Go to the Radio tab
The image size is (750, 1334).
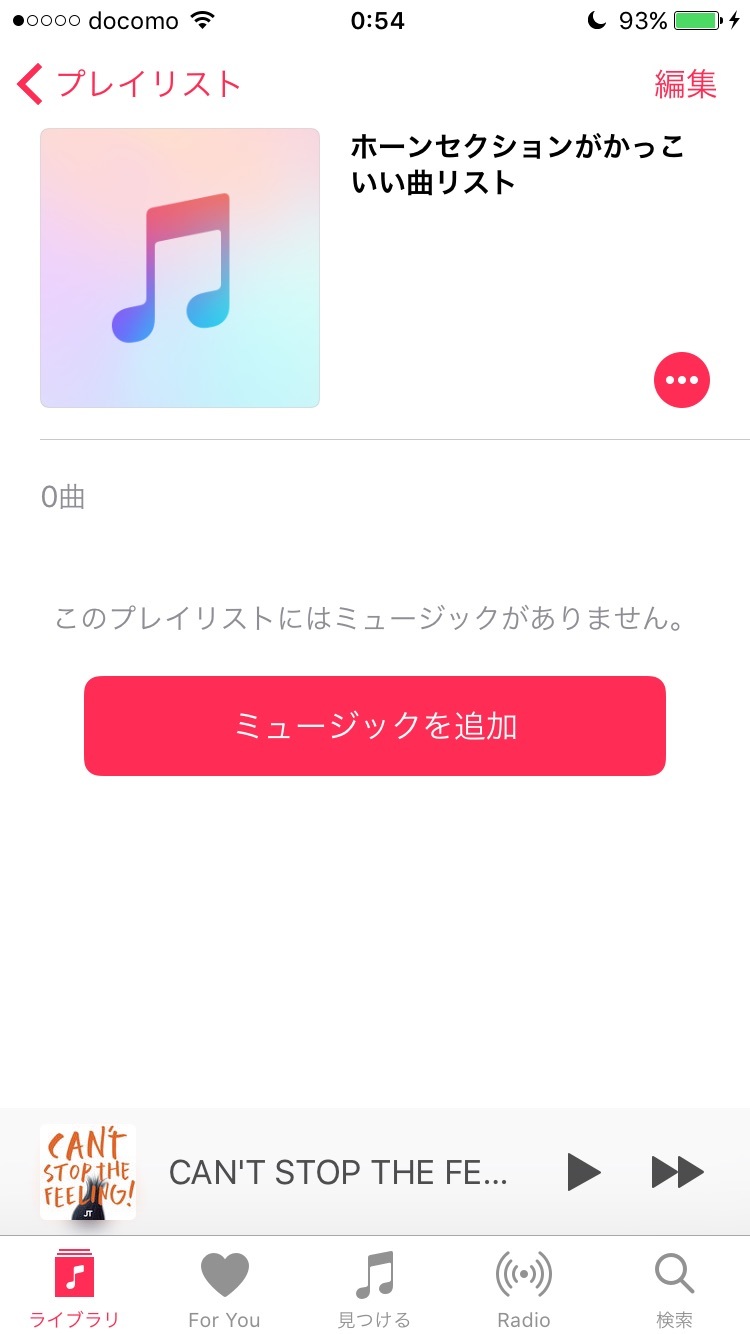pyautogui.click(x=524, y=1288)
